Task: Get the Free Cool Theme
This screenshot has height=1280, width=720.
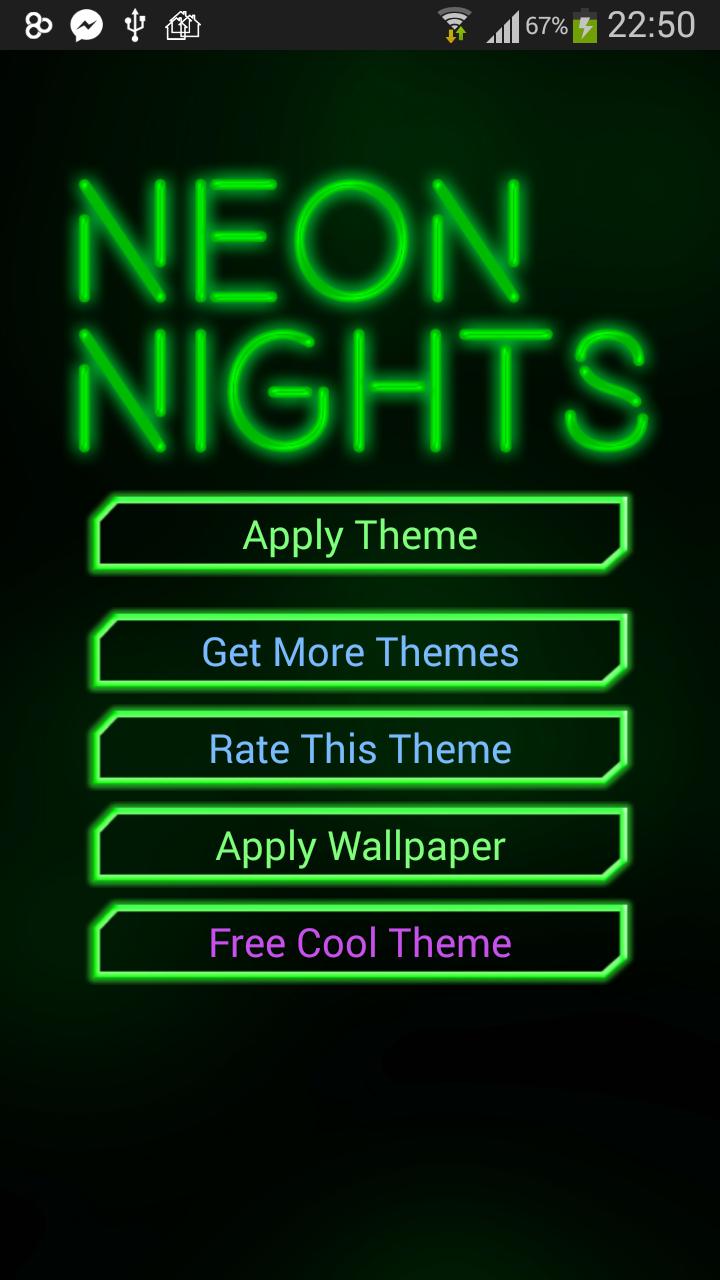Action: point(360,941)
